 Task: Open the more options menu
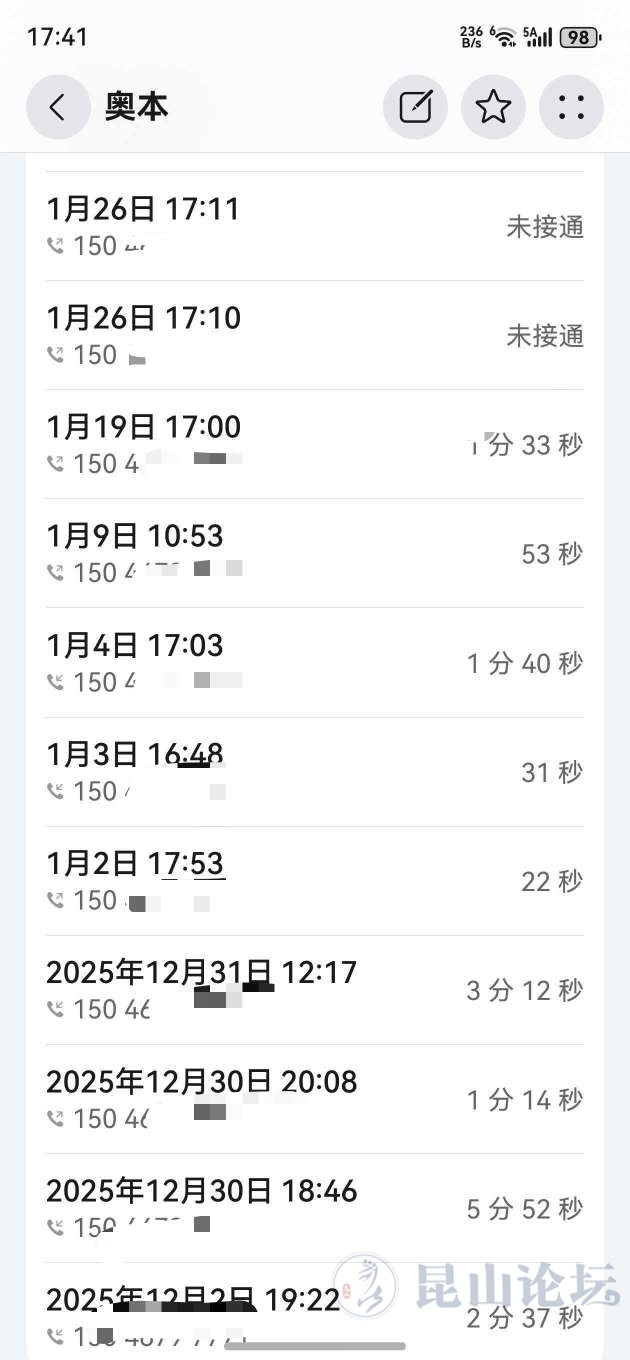[x=571, y=107]
